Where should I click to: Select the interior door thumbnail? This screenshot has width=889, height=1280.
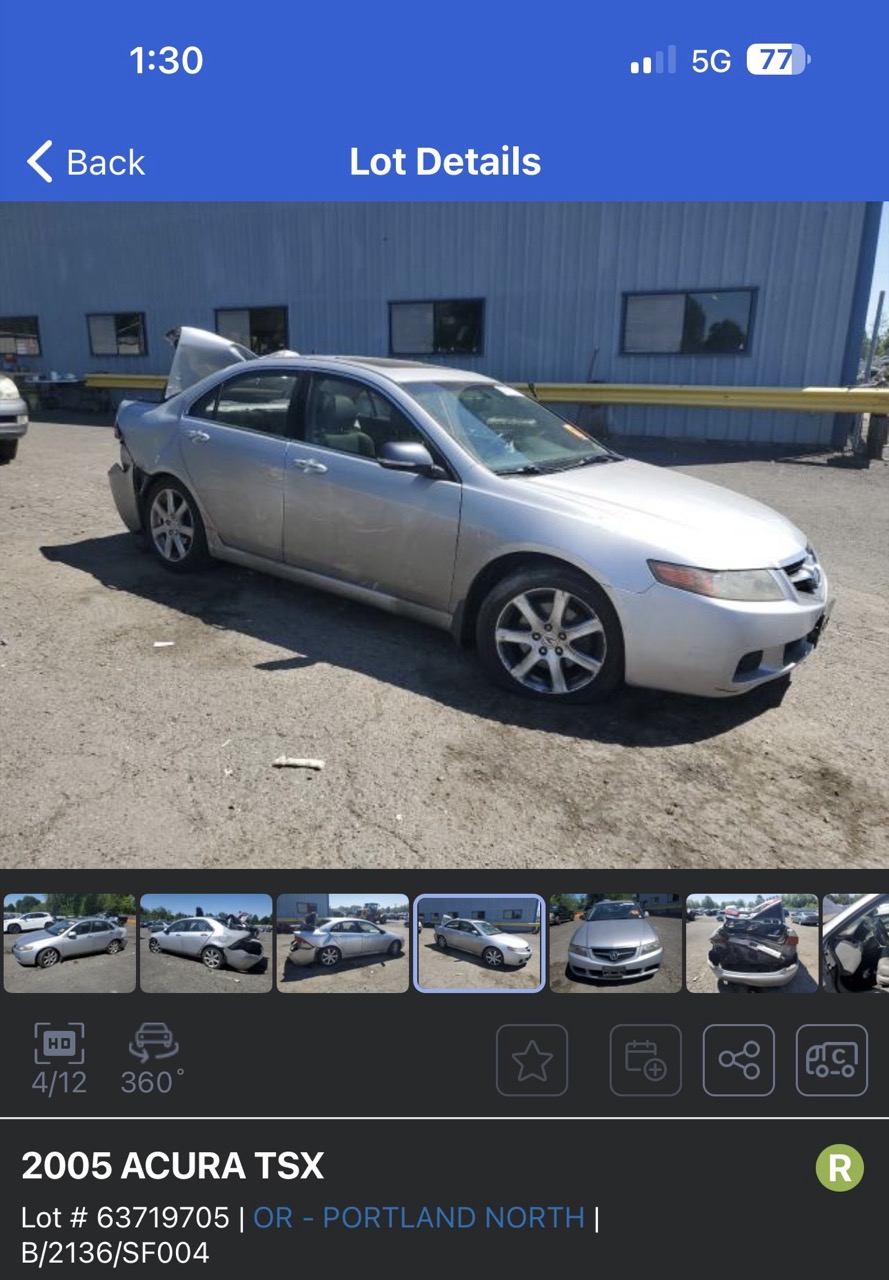pos(858,943)
